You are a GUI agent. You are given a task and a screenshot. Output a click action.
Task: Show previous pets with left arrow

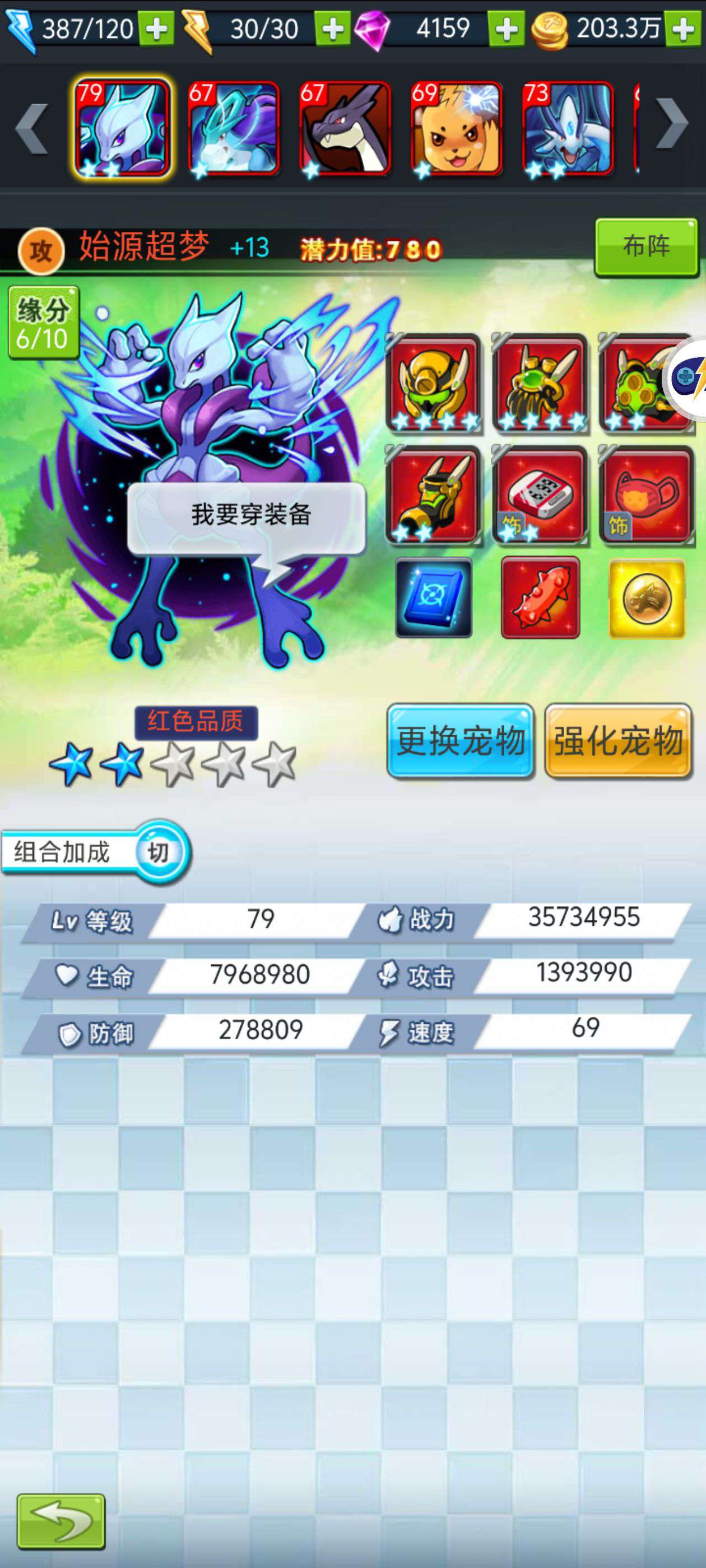[32, 127]
